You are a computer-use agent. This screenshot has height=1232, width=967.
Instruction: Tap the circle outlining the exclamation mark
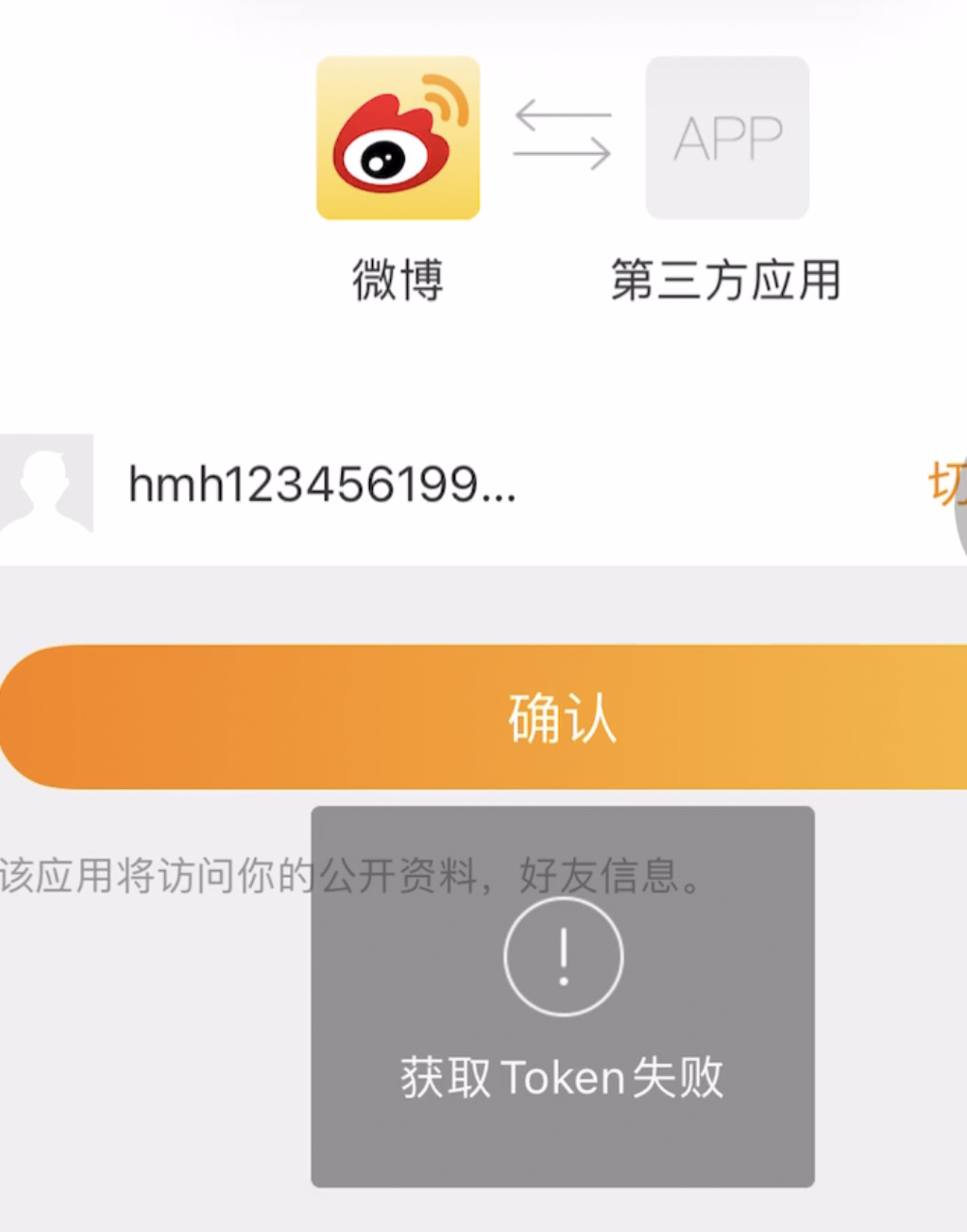coord(564,955)
